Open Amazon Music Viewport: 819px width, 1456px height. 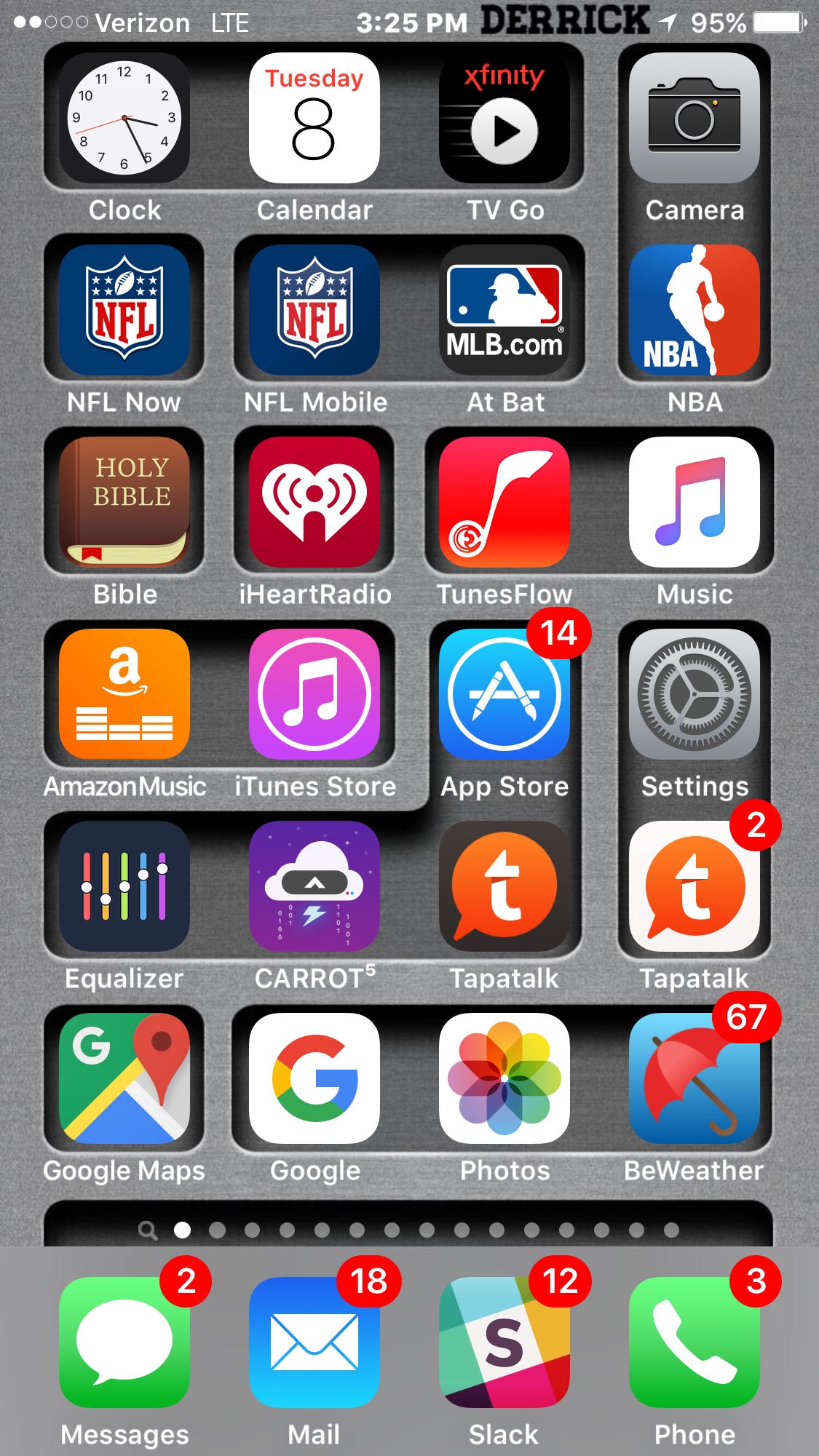pos(124,694)
